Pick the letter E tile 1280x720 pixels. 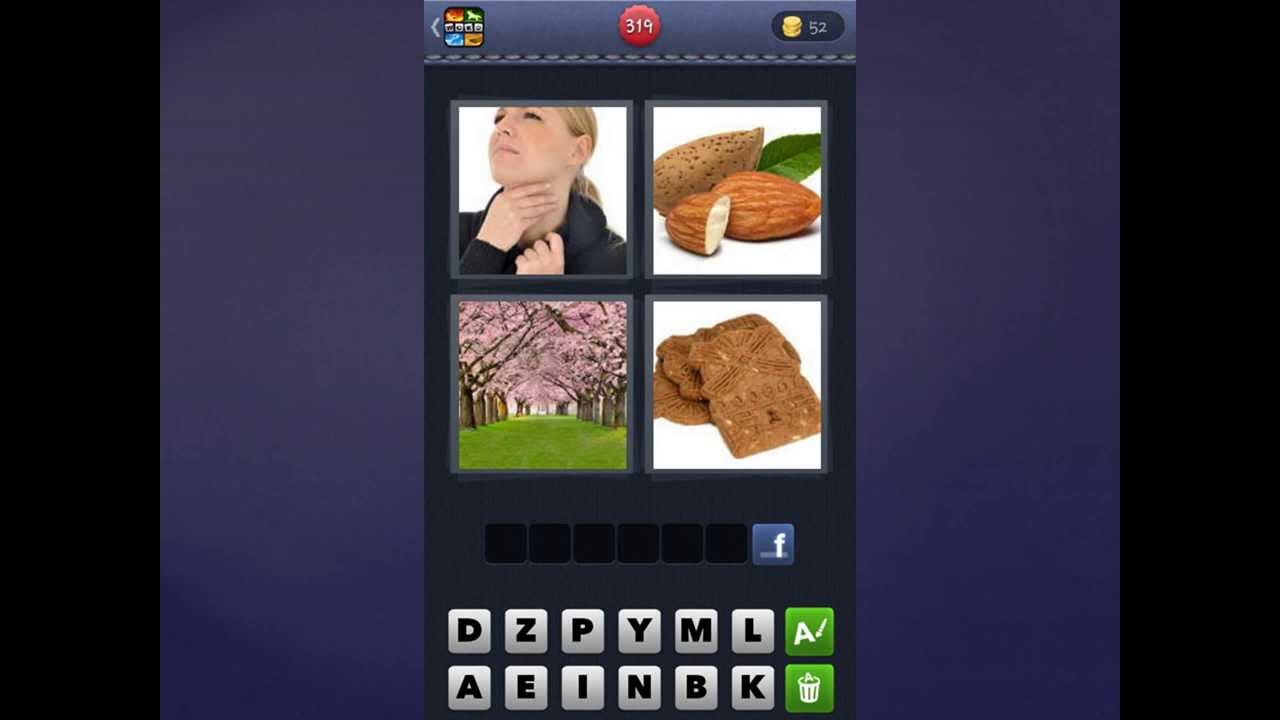(526, 688)
